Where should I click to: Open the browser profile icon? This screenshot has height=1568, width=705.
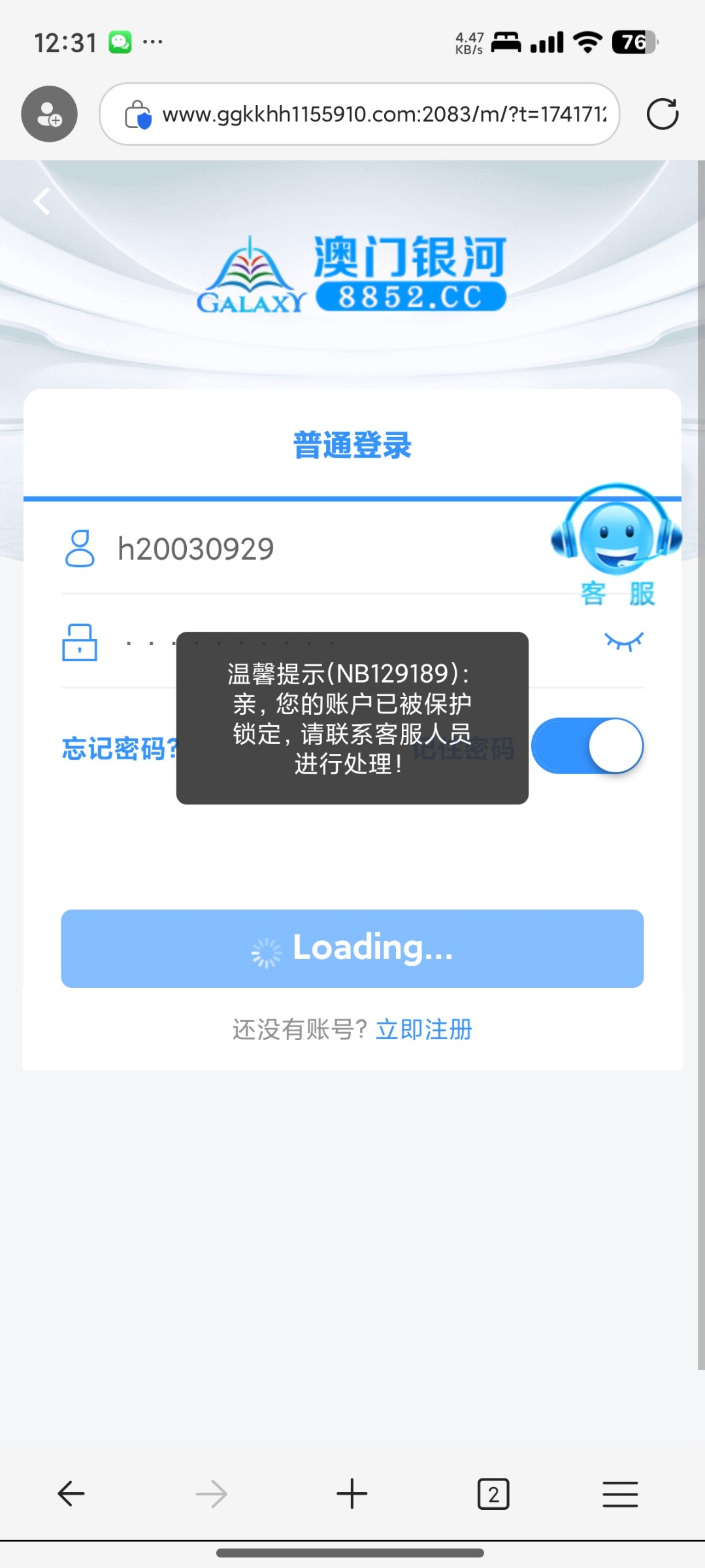pyautogui.click(x=49, y=114)
